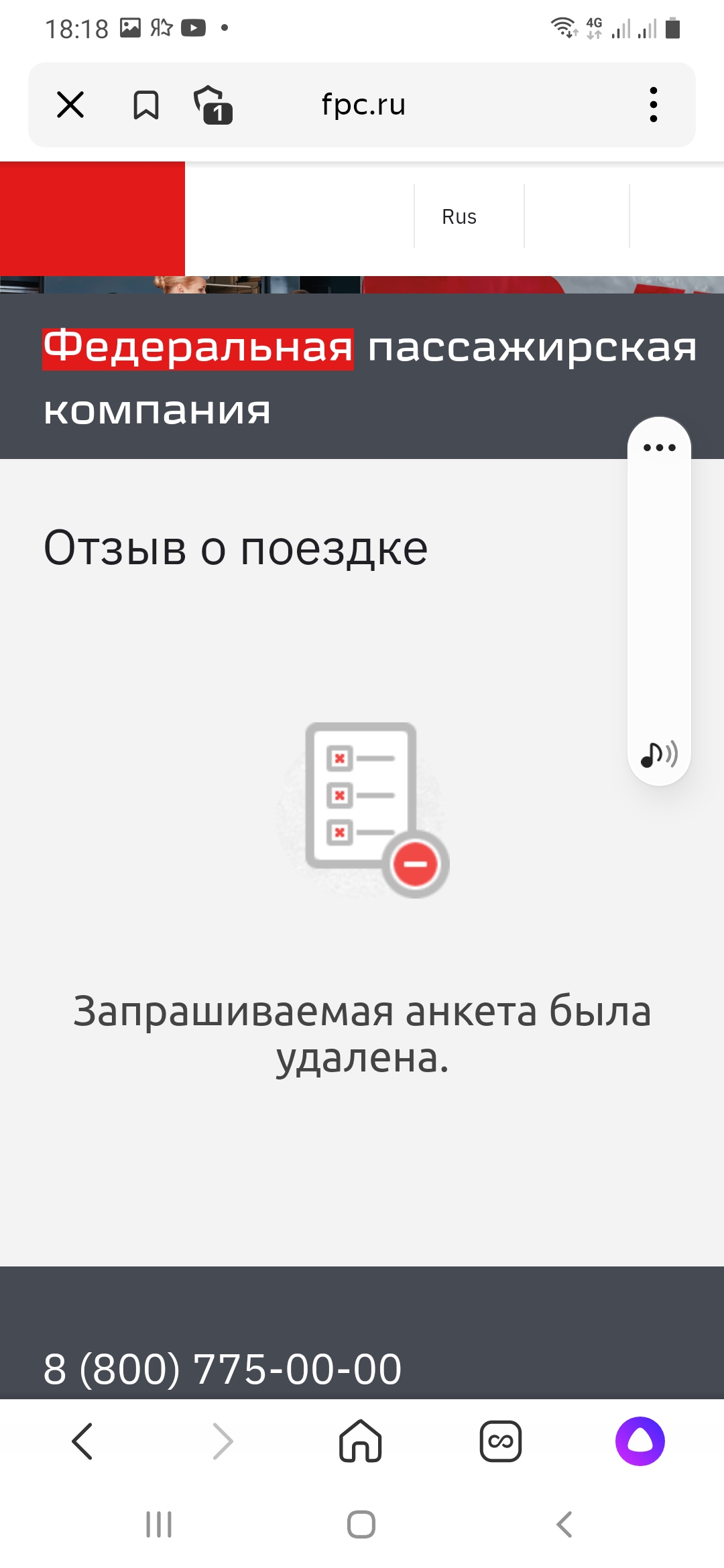This screenshot has width=724, height=1568.
Task: Launch the Alice voice assistant
Action: pos(640,1441)
